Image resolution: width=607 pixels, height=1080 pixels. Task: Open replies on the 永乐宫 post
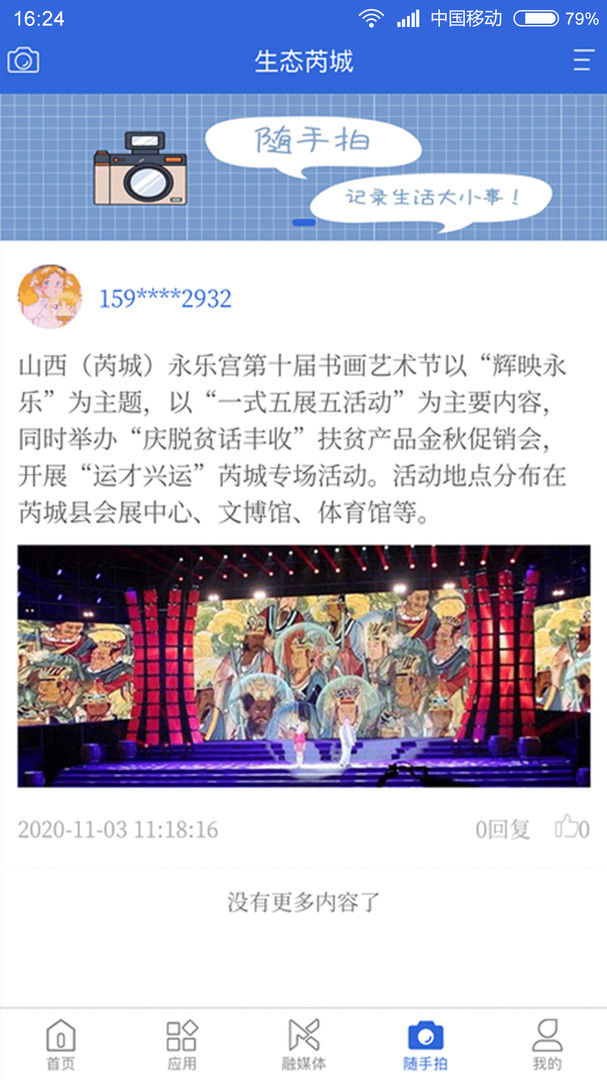tap(503, 829)
